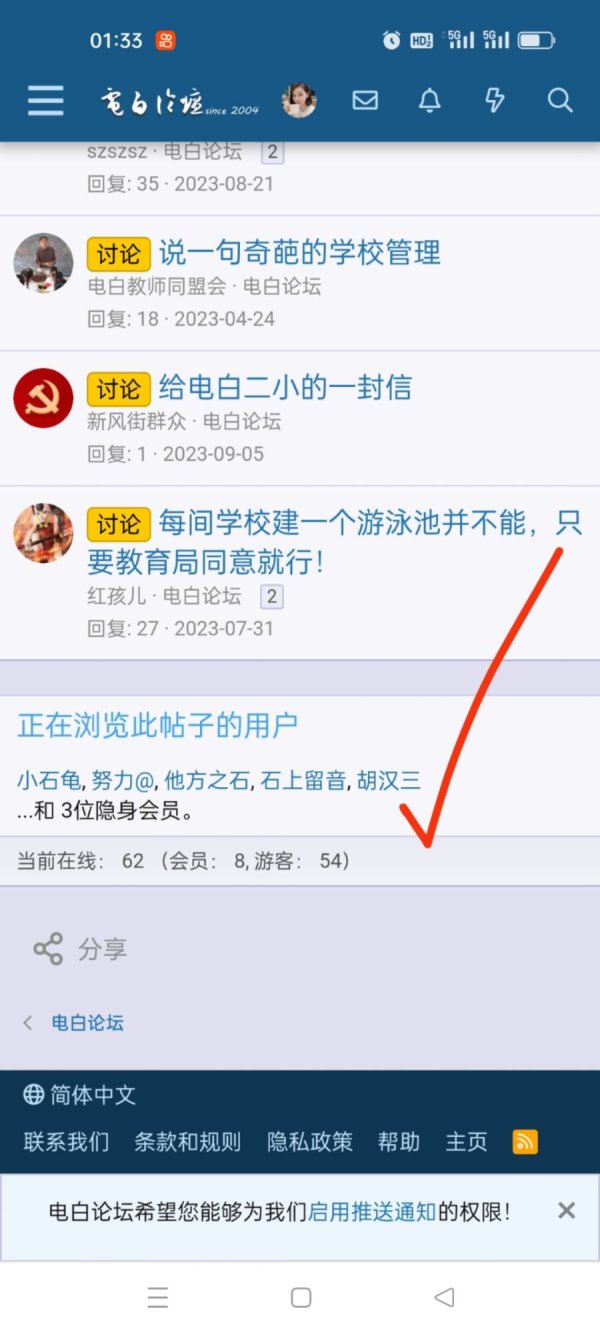The height and width of the screenshot is (1334, 600).
Task: Tap 启用推送通知 link in banner
Action: pos(372,1212)
